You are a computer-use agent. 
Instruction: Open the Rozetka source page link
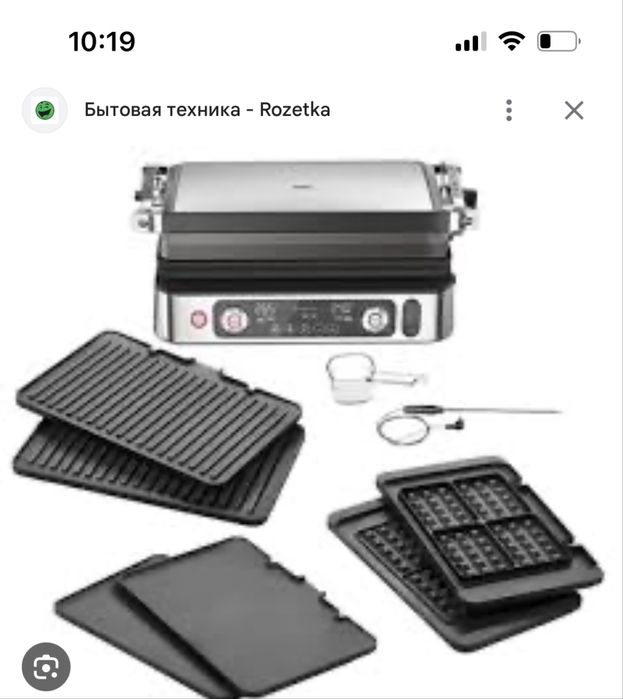pyautogui.click(x=207, y=110)
